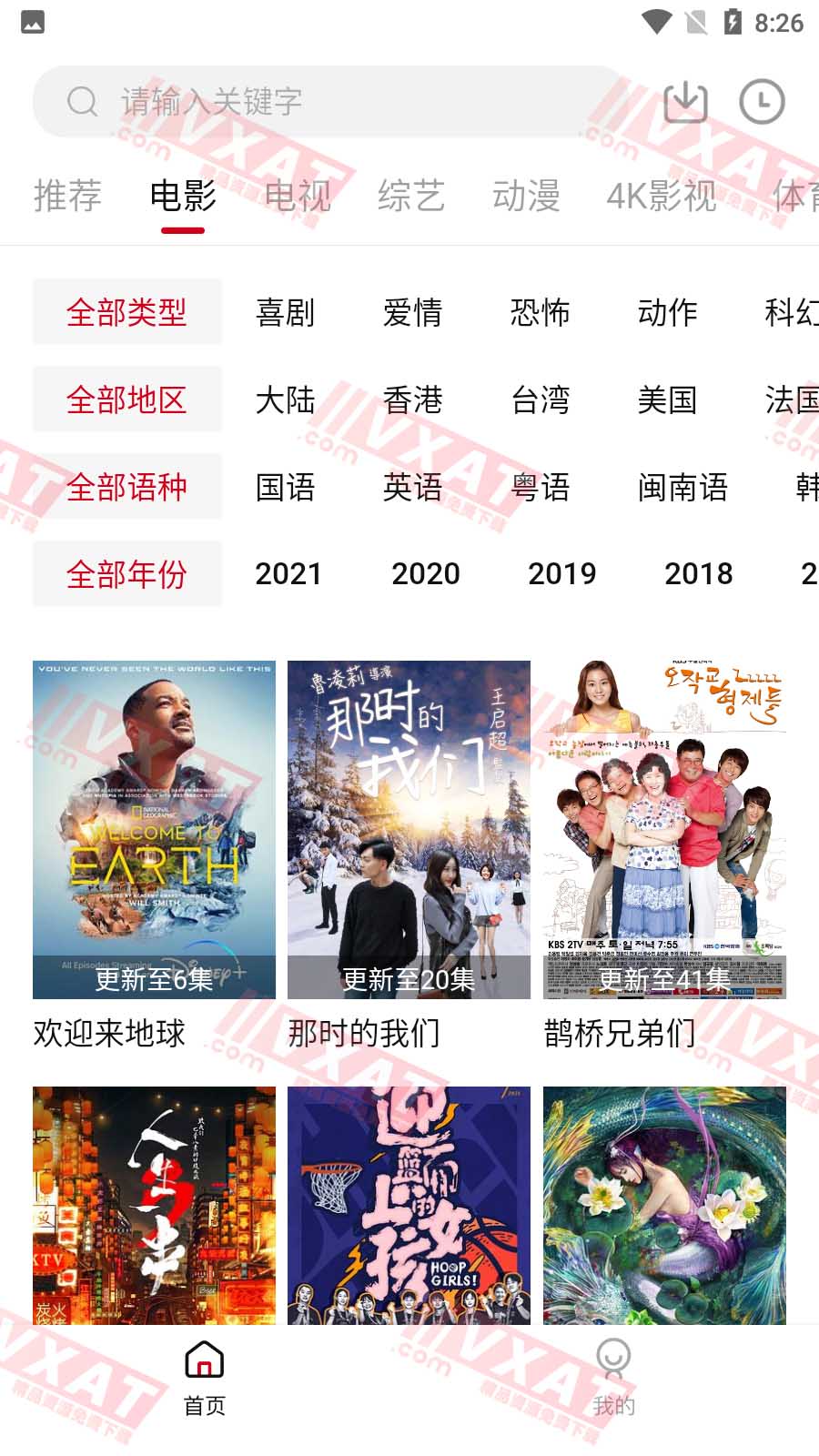Expand 全部地区 to show all regions
The width and height of the screenshot is (819, 1456).
[x=127, y=400]
